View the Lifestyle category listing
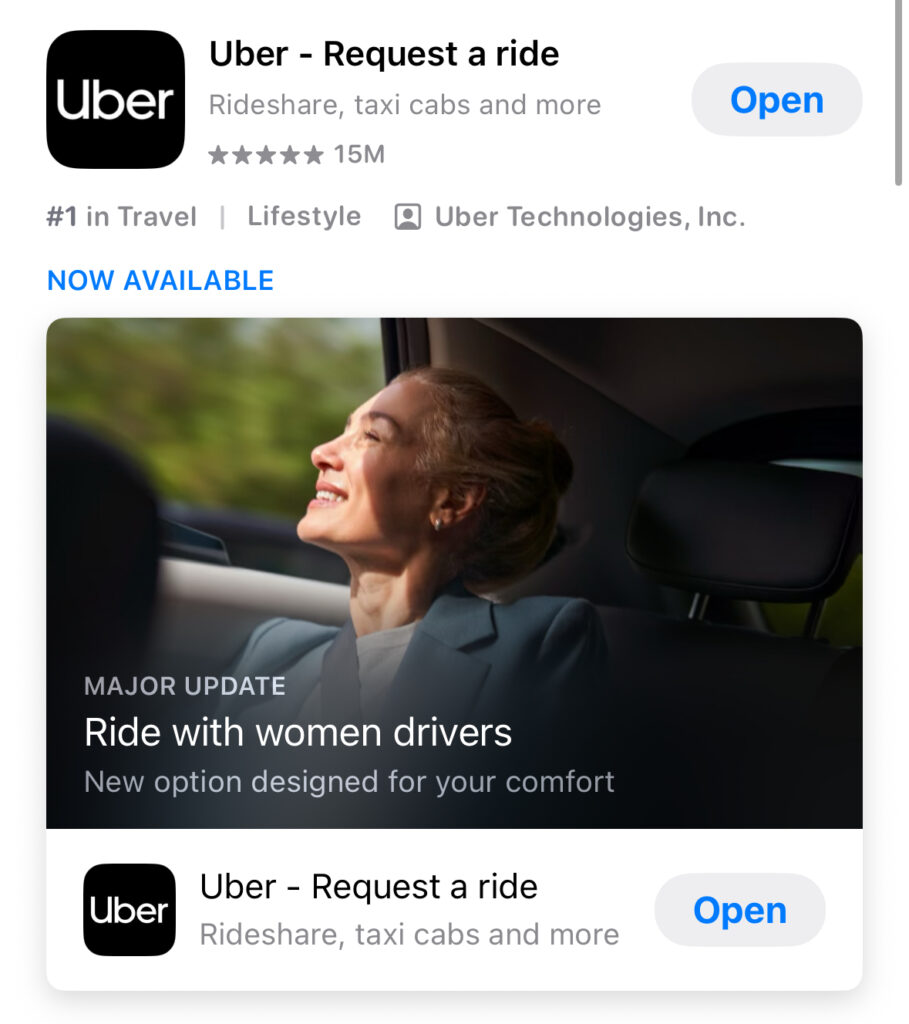This screenshot has width=909, height=1024. coord(304,216)
